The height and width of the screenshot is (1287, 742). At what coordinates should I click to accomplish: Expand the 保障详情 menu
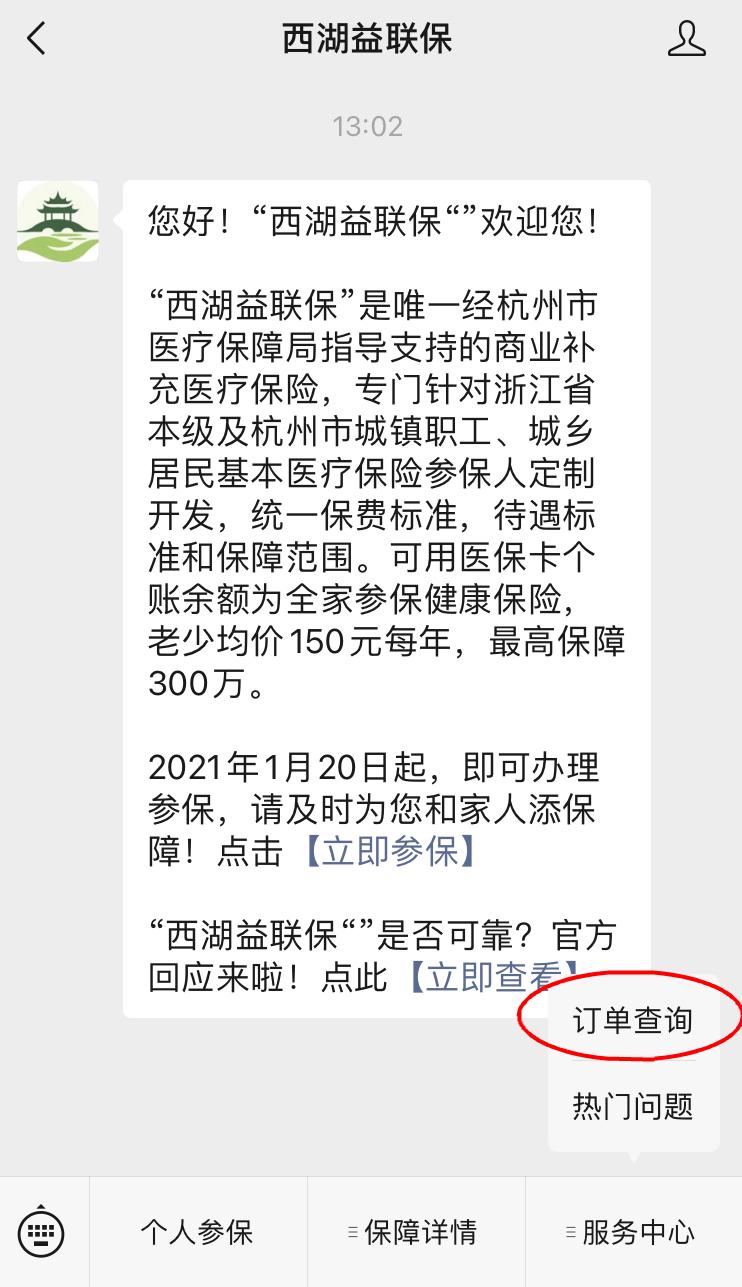coord(416,1231)
